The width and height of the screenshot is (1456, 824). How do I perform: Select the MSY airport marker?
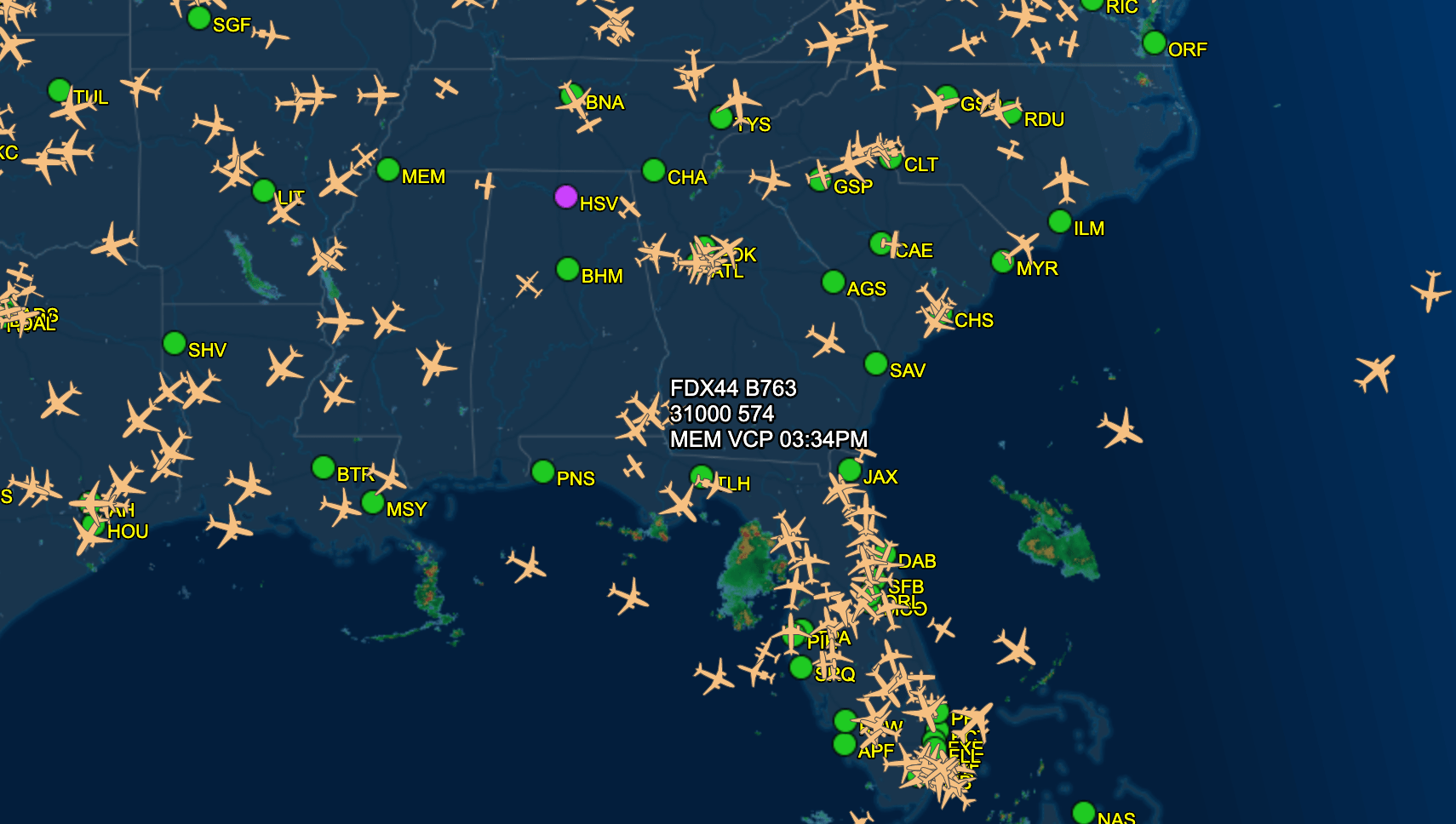(373, 502)
